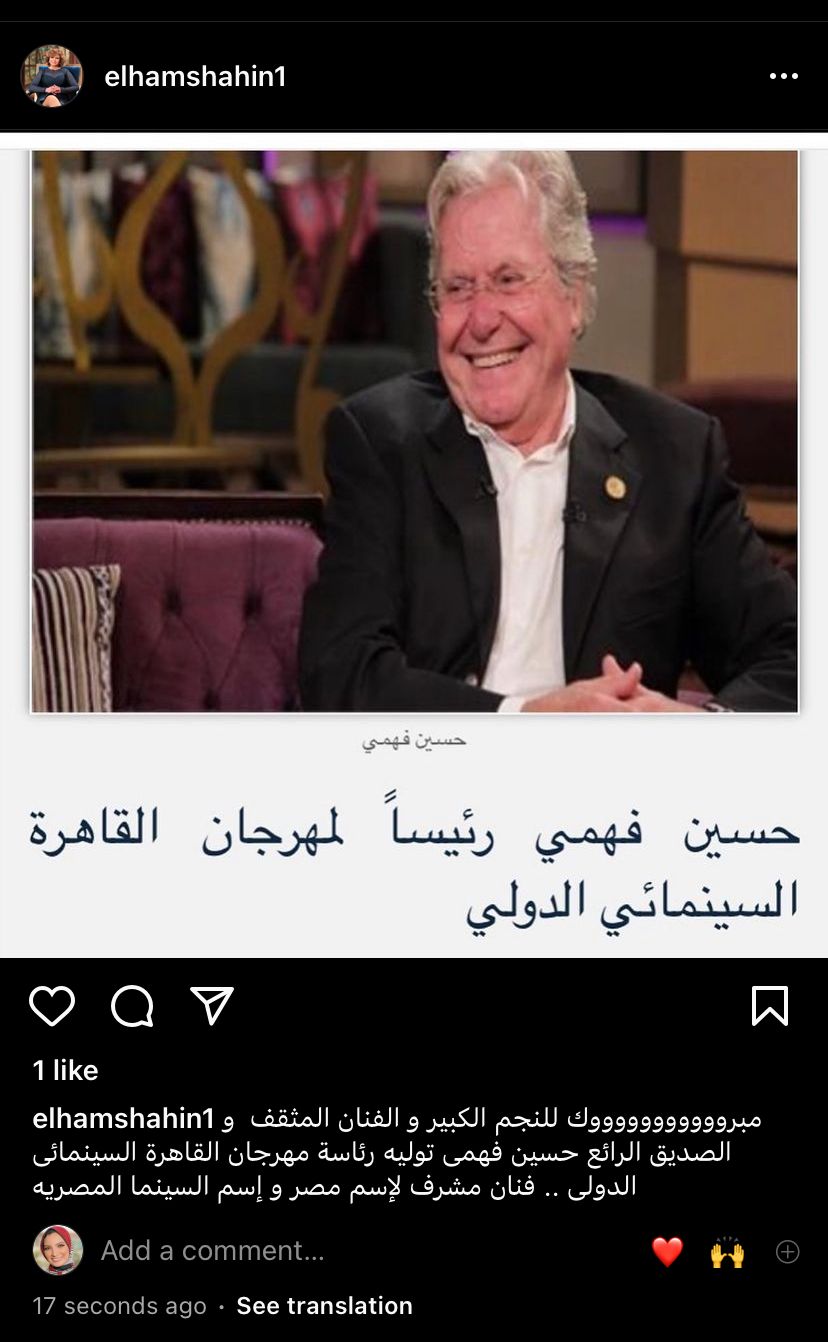The height and width of the screenshot is (1342, 828).
Task: Open comments with the speech bubble icon
Action: 132,1006
